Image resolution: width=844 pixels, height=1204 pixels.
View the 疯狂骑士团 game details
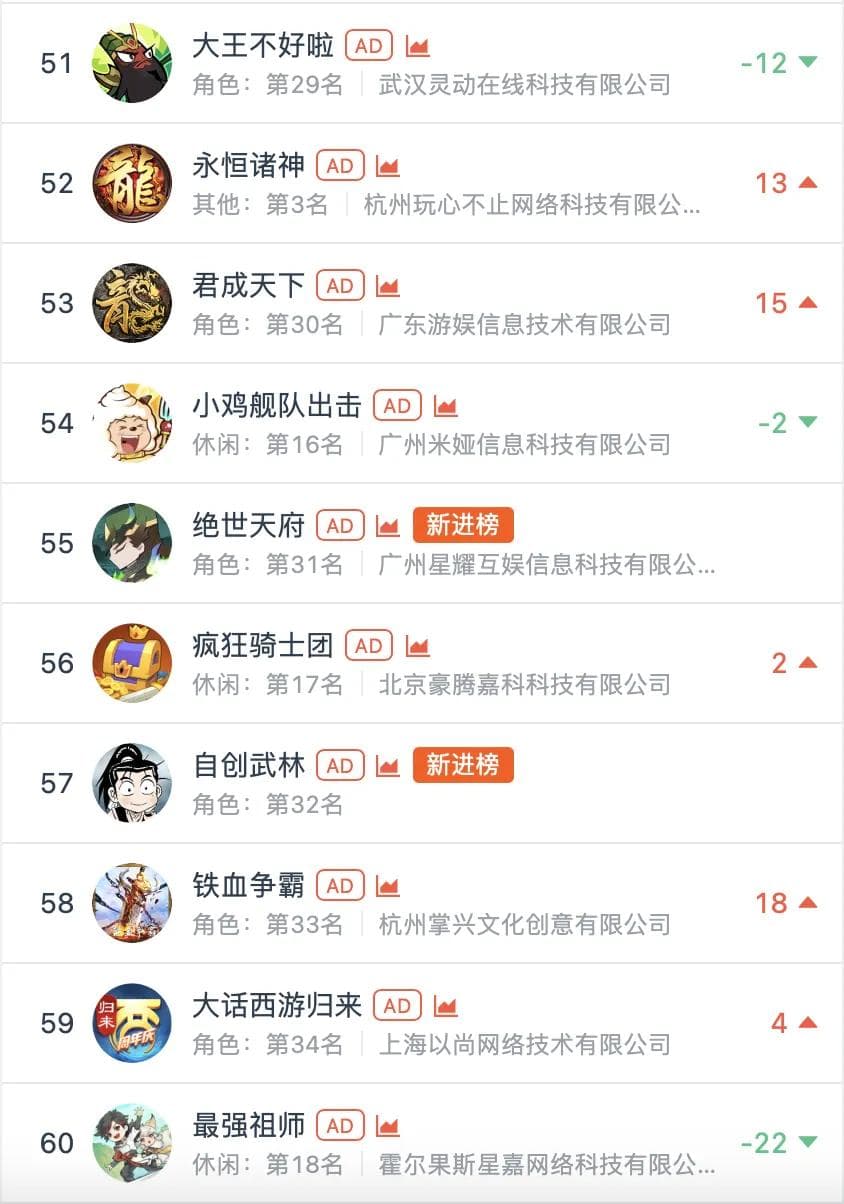pyautogui.click(x=263, y=645)
